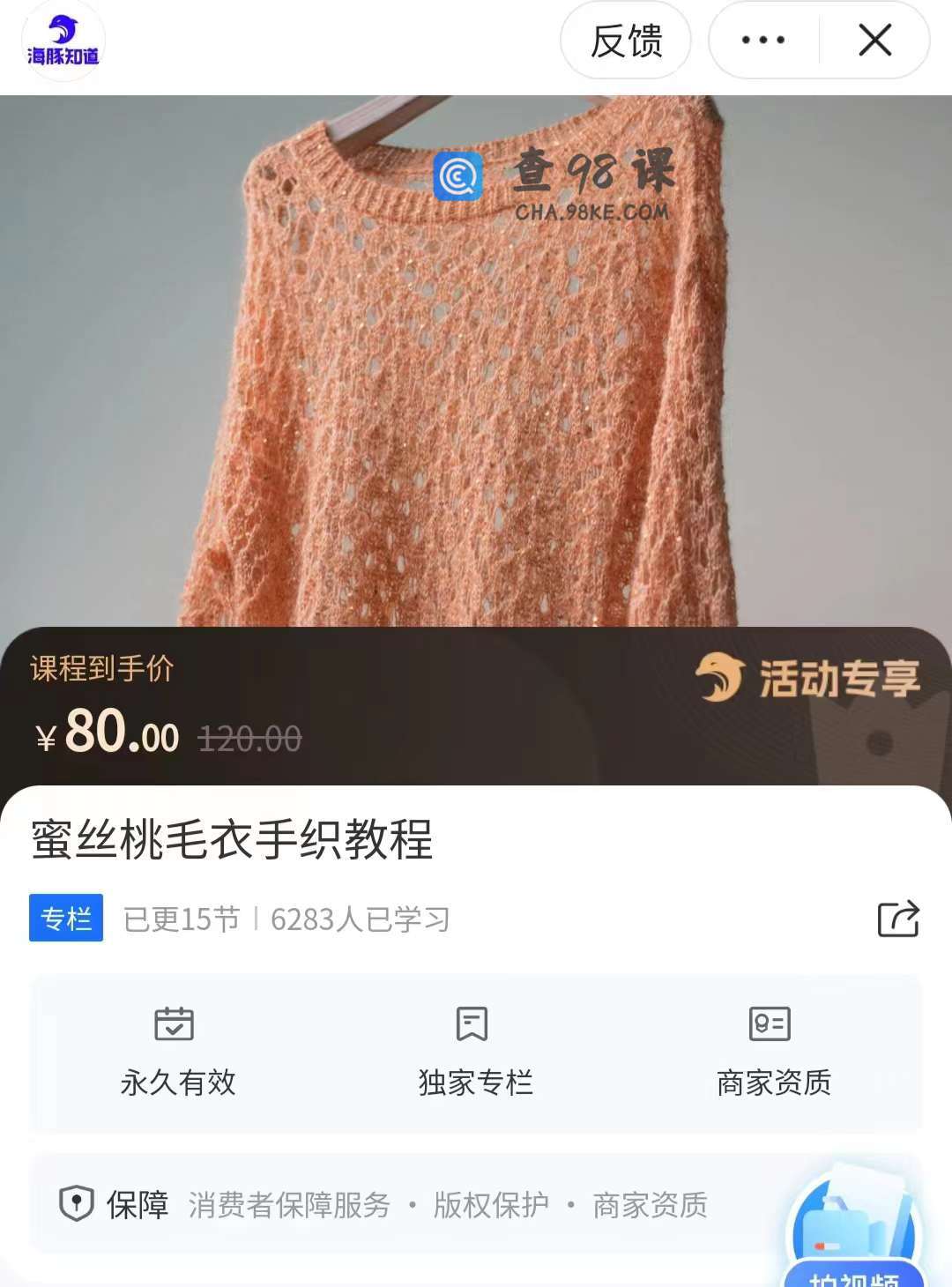Tap the 反馈 feedback button

click(626, 41)
